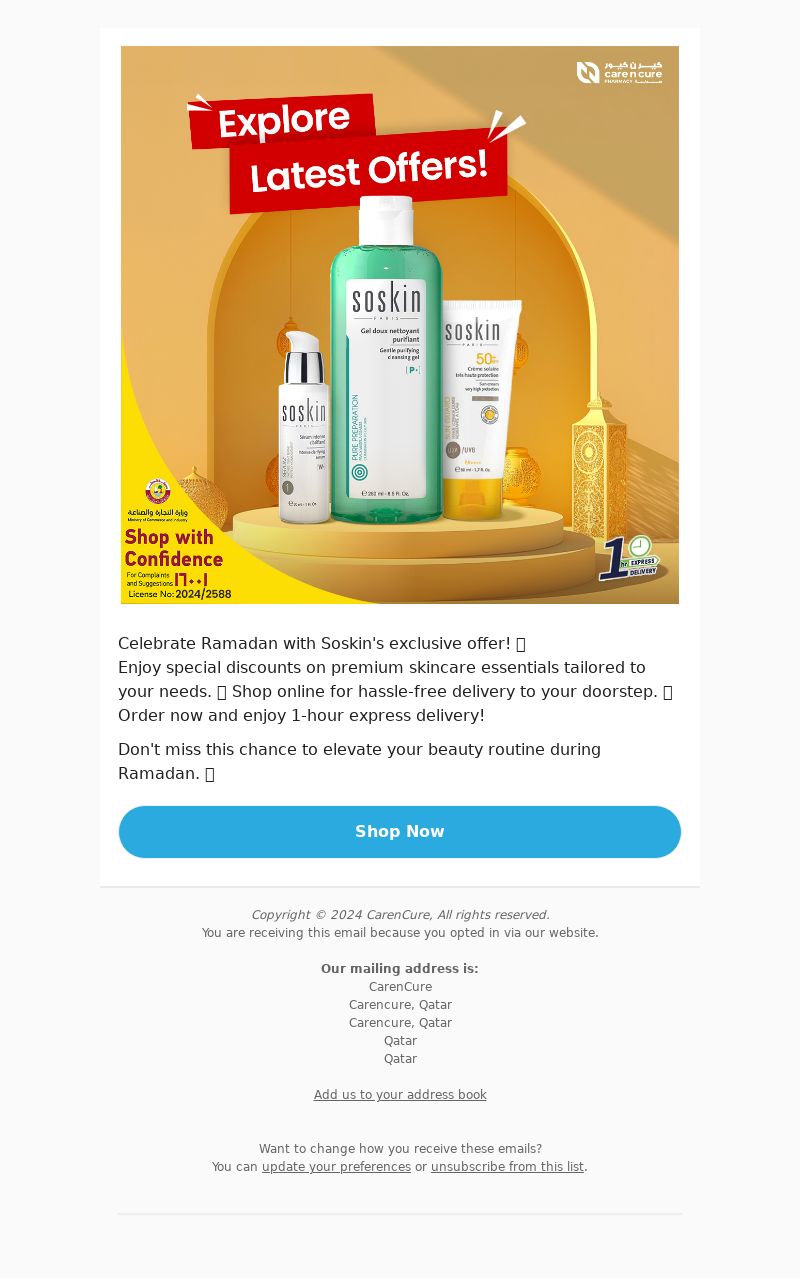Unsubscribe from this list
The height and width of the screenshot is (1278, 800).
pyautogui.click(x=507, y=1167)
